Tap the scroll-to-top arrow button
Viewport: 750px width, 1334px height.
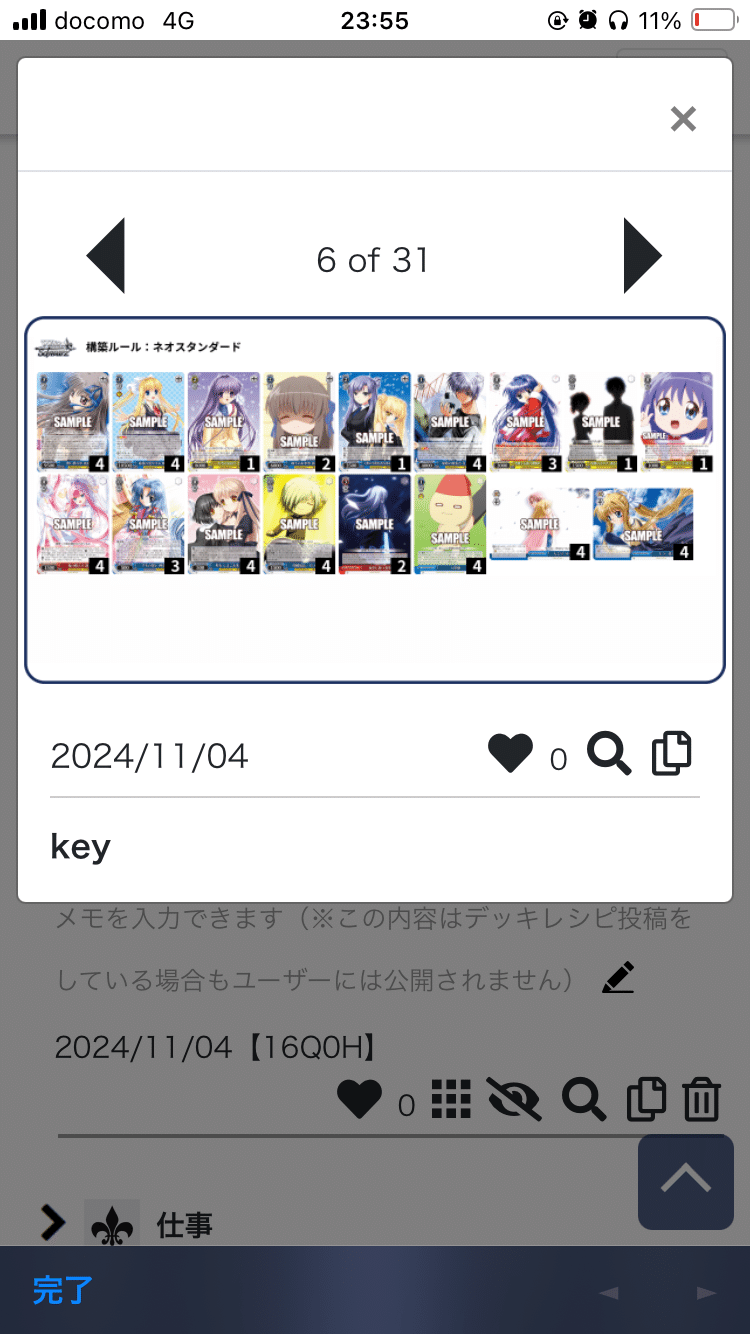pos(686,1181)
